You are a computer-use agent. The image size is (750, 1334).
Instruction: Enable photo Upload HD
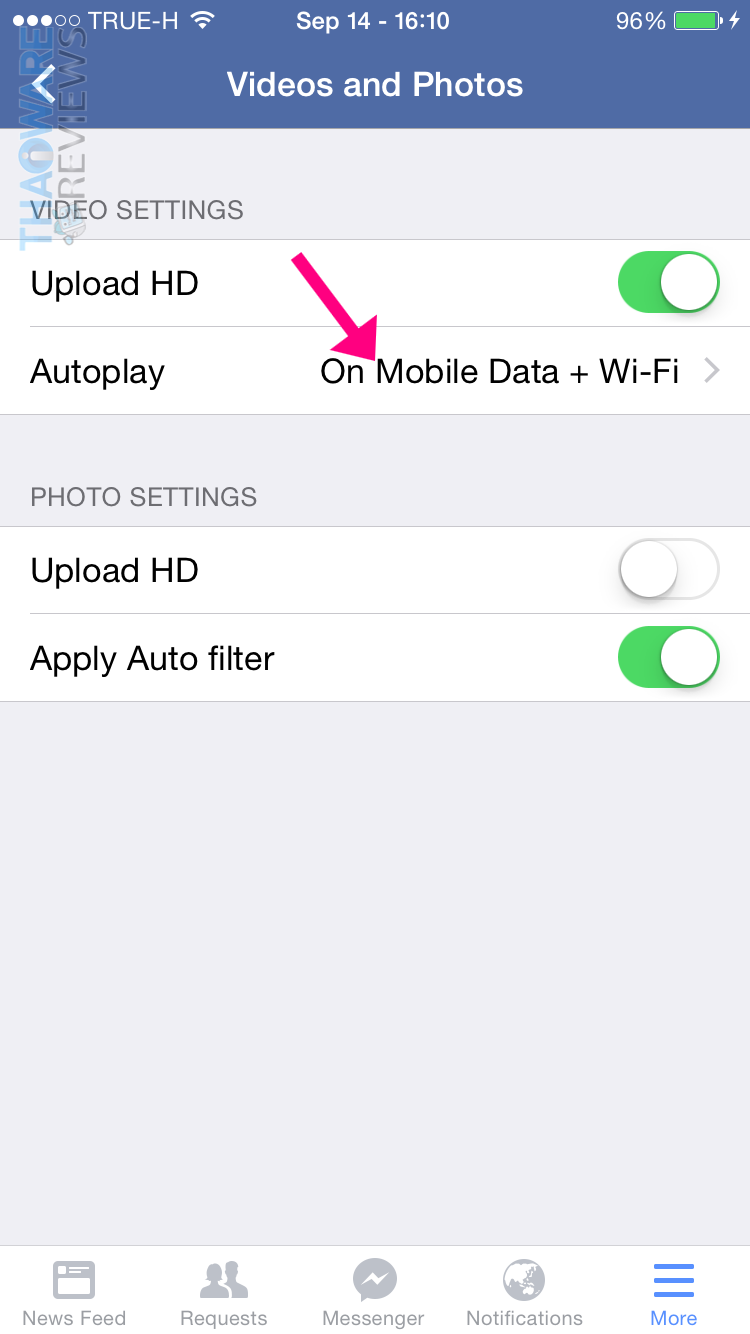[668, 570]
